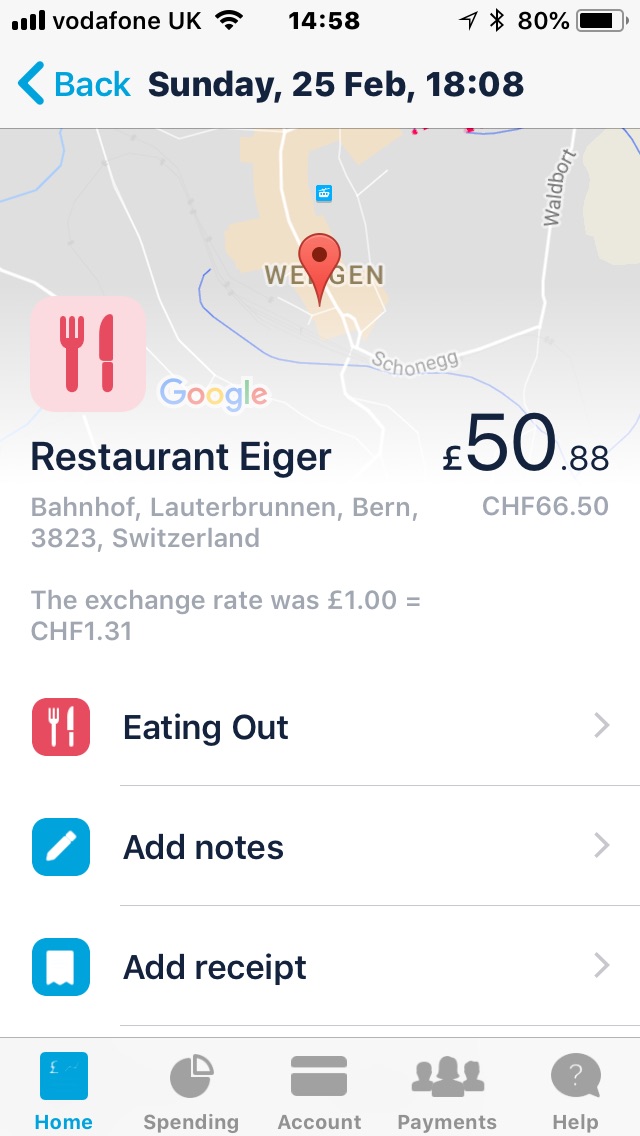Image resolution: width=640 pixels, height=1136 pixels.
Task: Switch to the Home tab
Action: point(64,1091)
